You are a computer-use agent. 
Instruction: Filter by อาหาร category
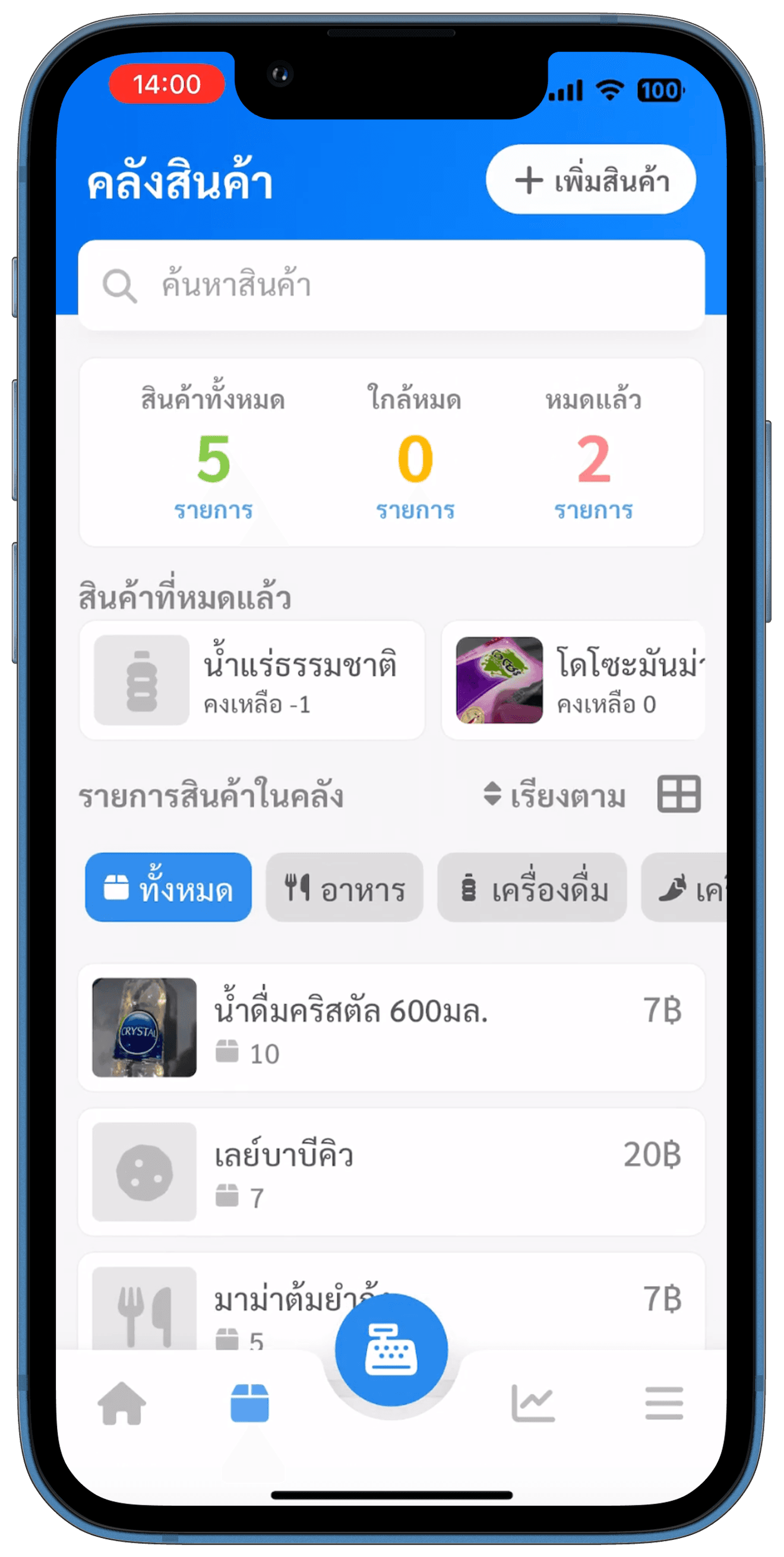[344, 888]
